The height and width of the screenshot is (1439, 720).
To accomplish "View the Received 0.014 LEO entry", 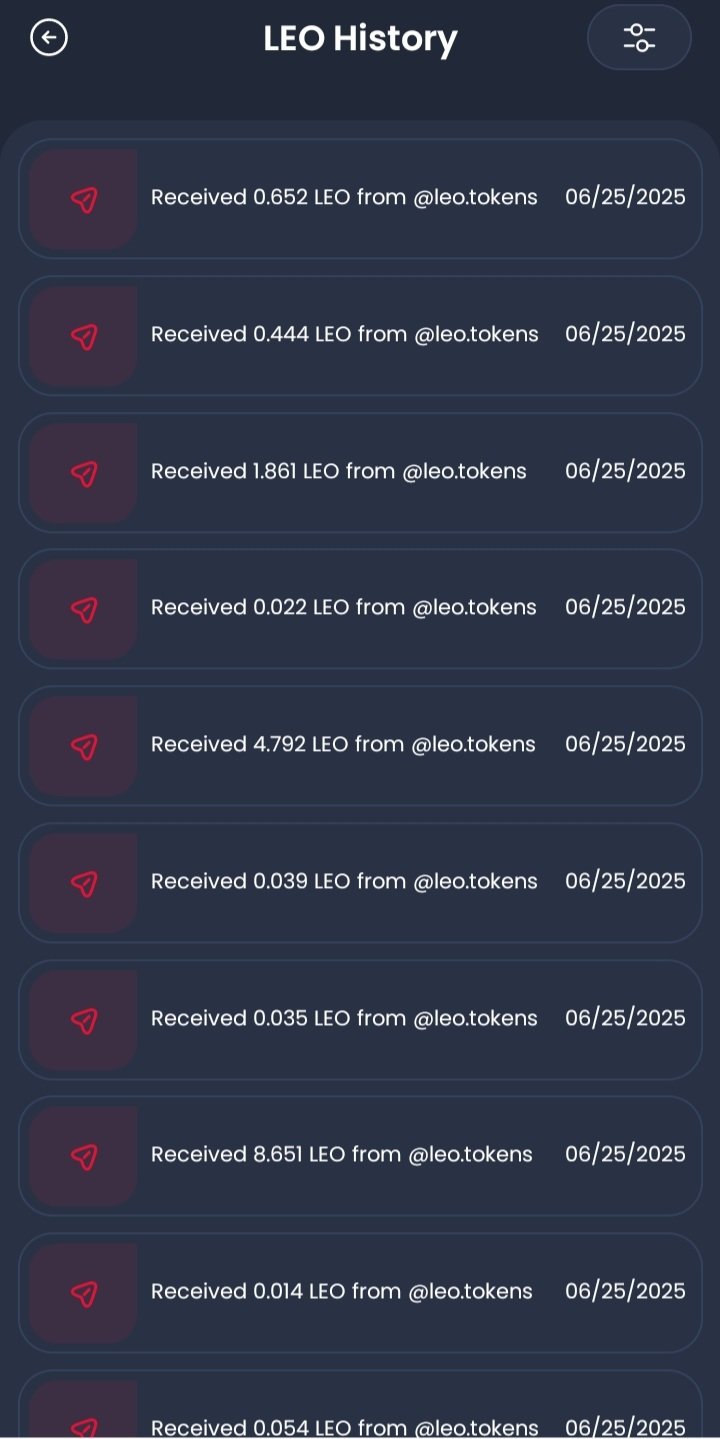I will pos(360,1292).
